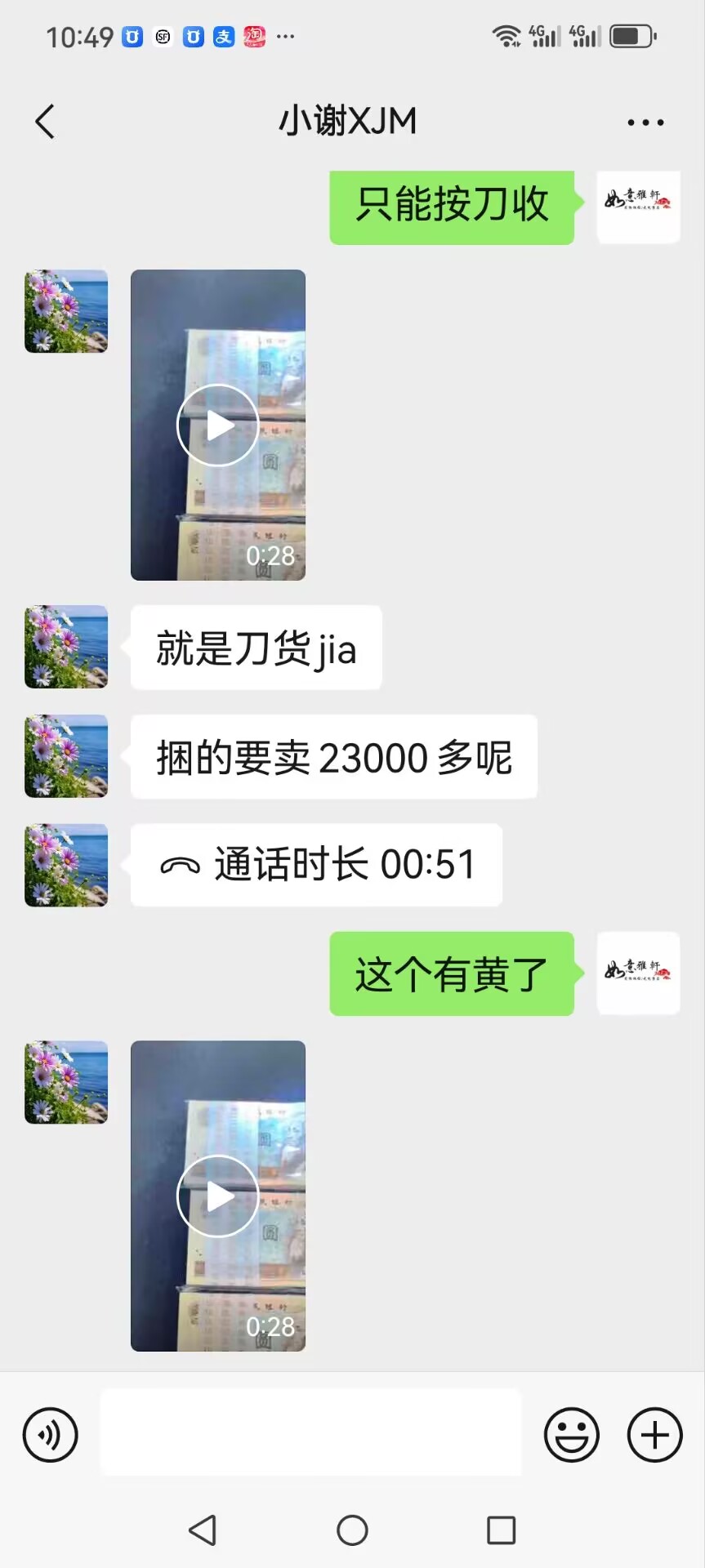Open the recent apps square button
Viewport: 705px width, 1568px height.
pyautogui.click(x=501, y=1530)
